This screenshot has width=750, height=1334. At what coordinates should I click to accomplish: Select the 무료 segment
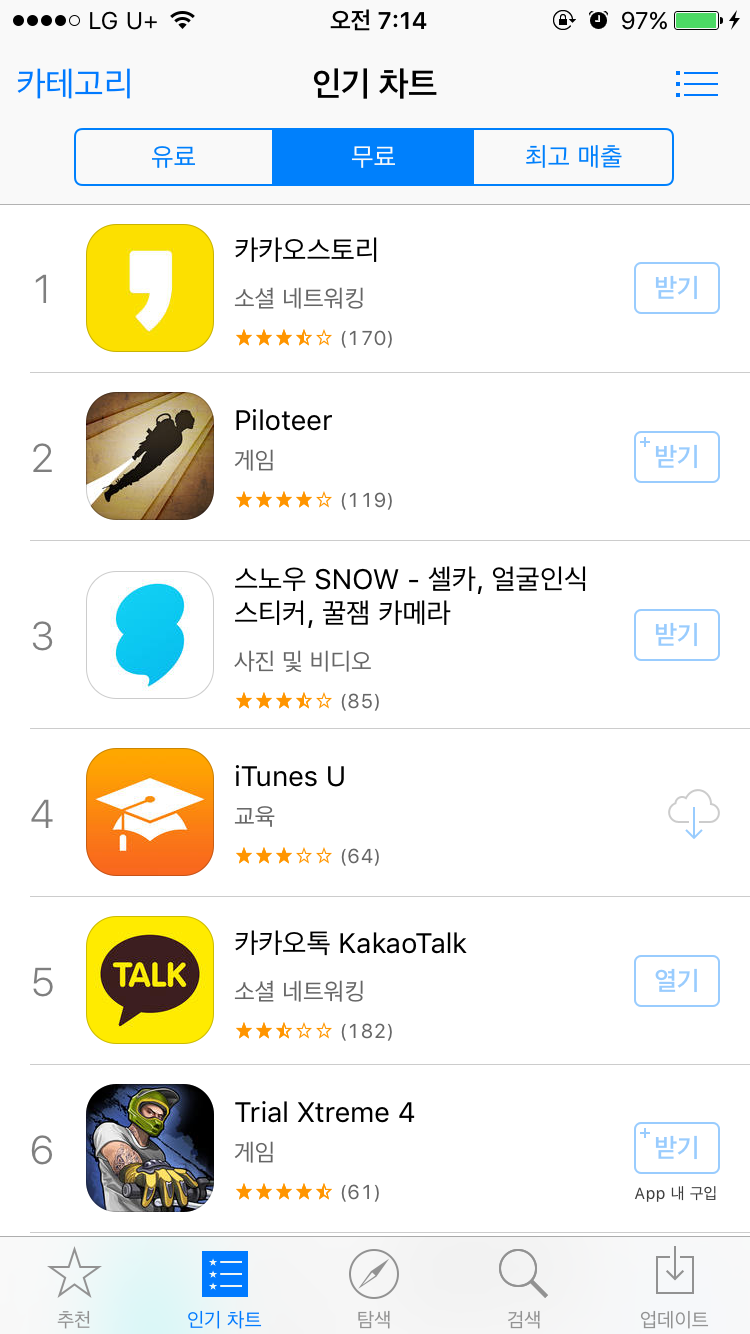pos(373,157)
